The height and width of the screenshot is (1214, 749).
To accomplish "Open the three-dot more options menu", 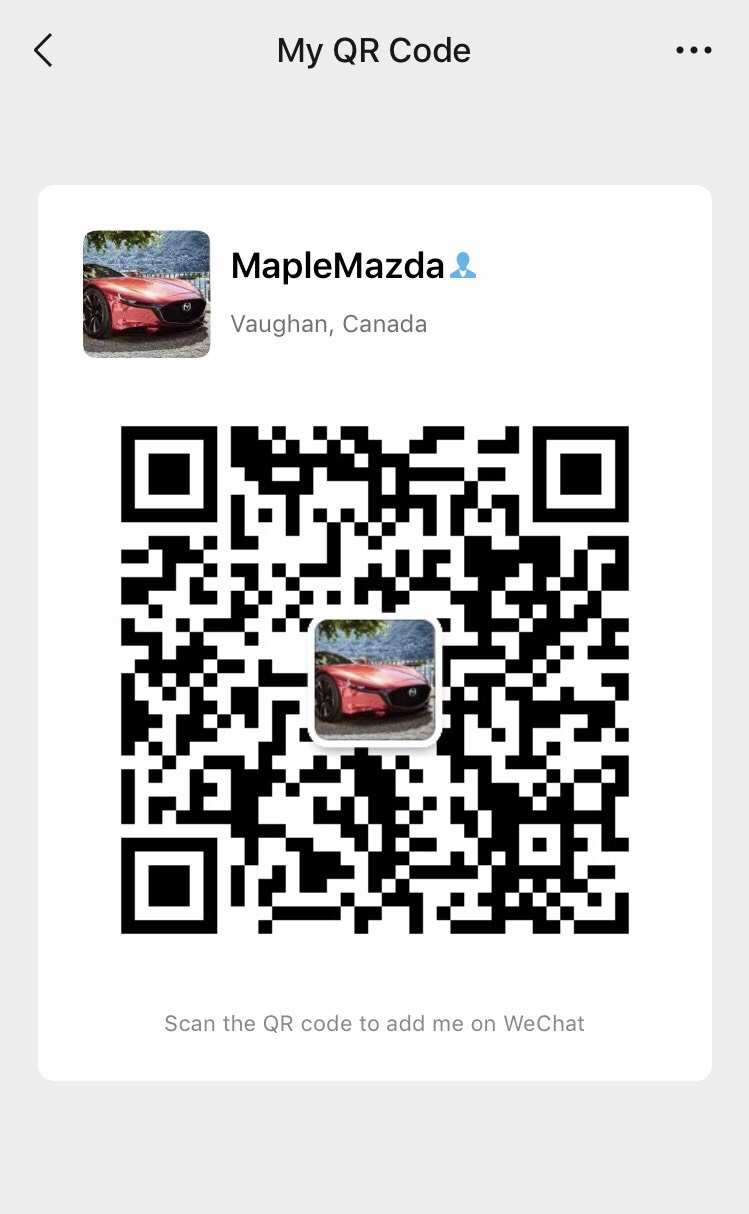I will pos(694,50).
